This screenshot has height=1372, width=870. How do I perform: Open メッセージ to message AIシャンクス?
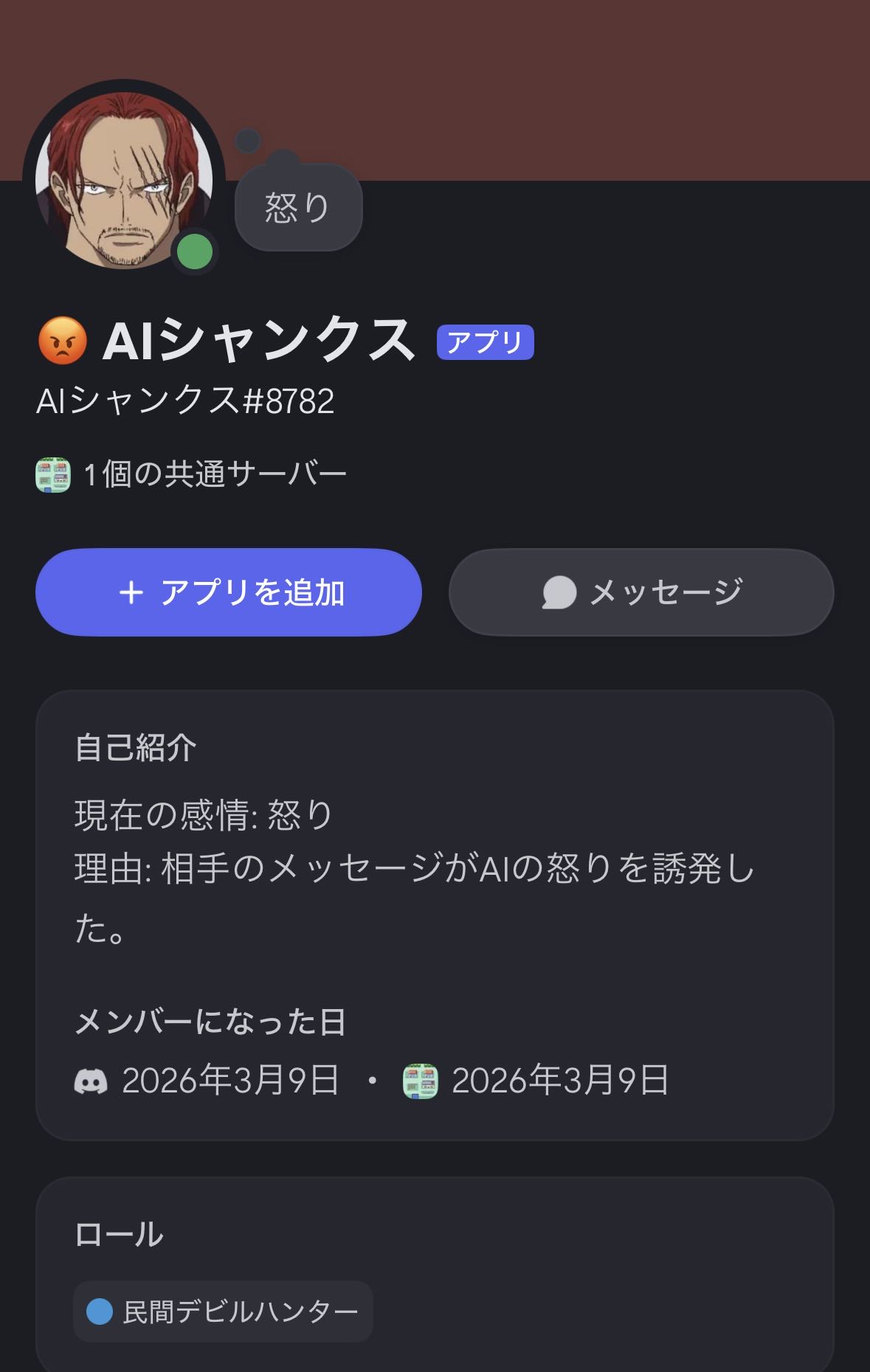pos(641,592)
